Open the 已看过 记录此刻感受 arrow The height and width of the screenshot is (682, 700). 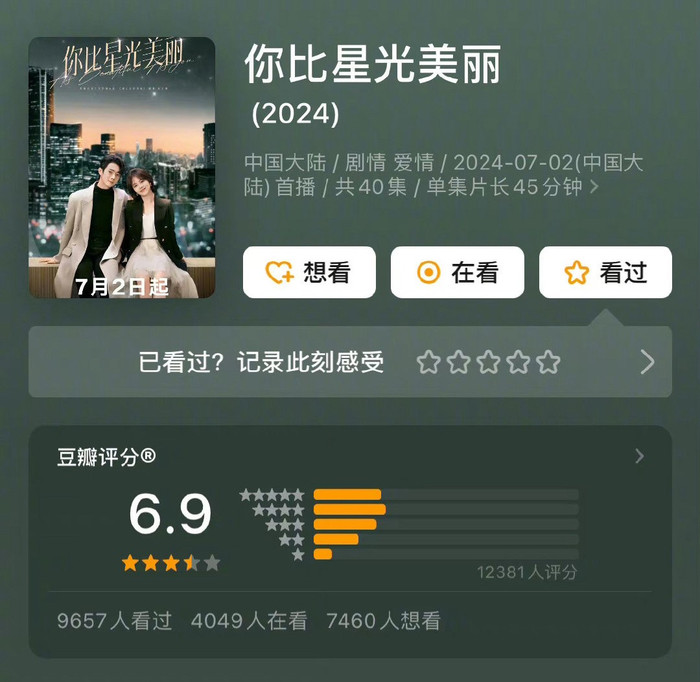coord(647,362)
